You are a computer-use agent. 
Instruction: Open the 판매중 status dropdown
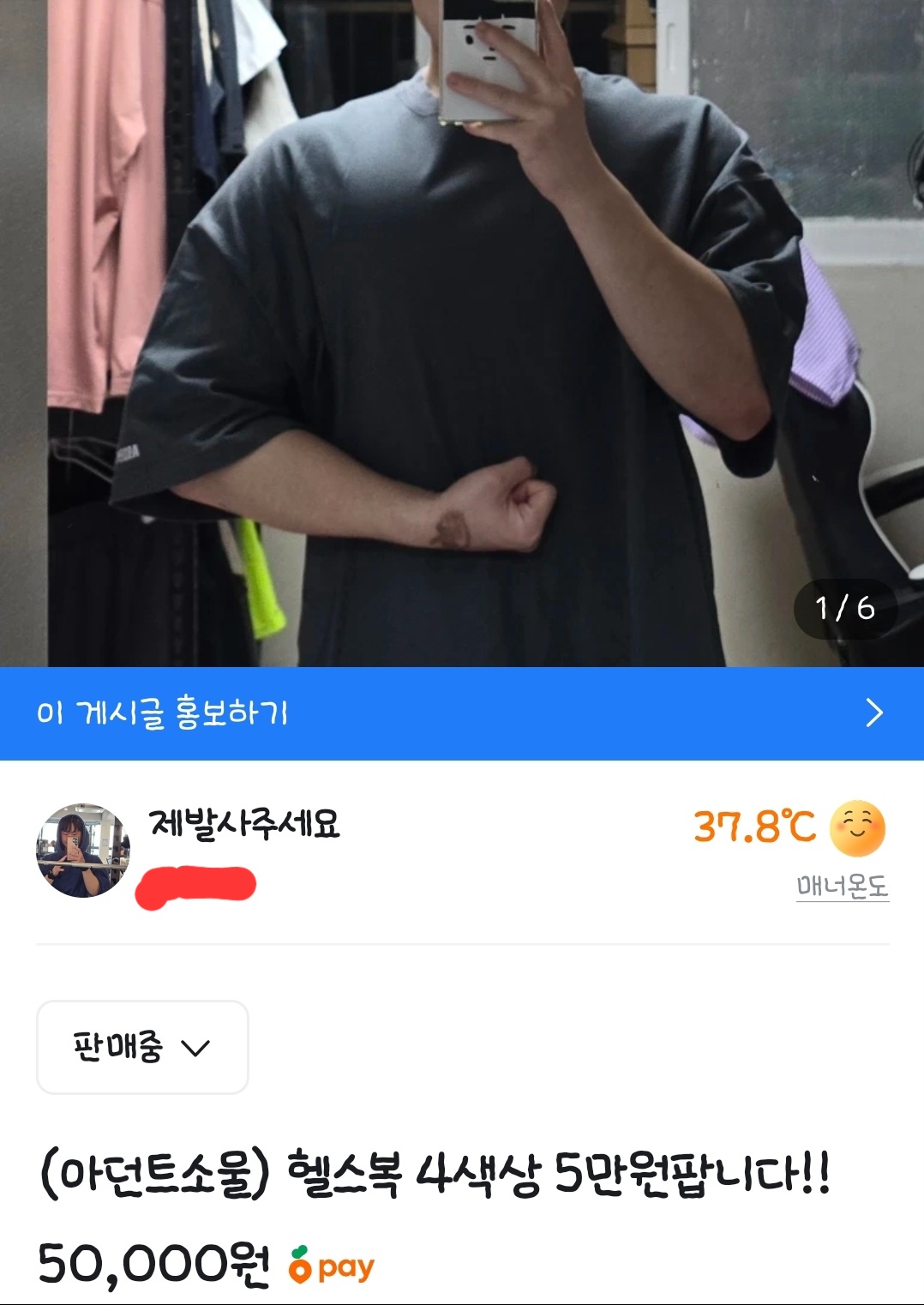142,1047
